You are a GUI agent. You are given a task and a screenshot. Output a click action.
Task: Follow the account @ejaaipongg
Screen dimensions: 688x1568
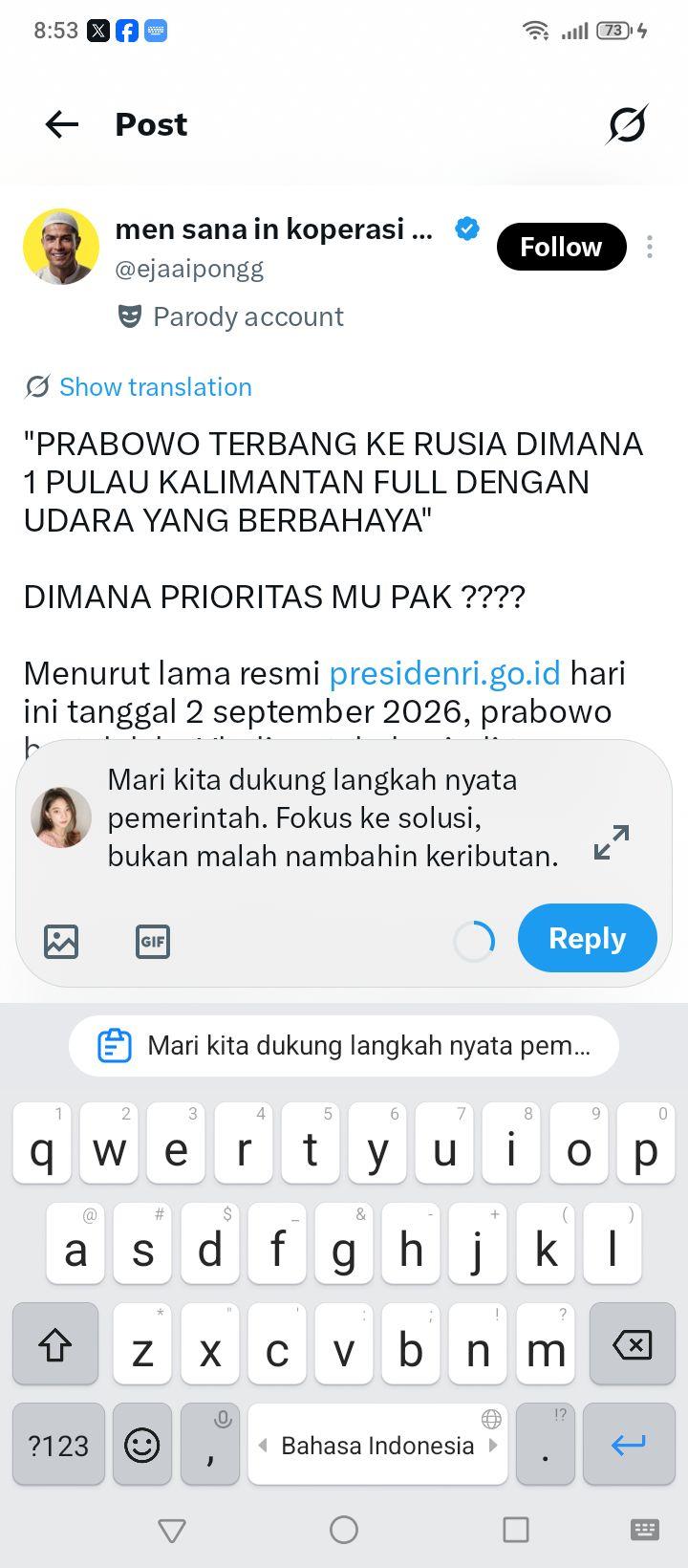point(561,247)
